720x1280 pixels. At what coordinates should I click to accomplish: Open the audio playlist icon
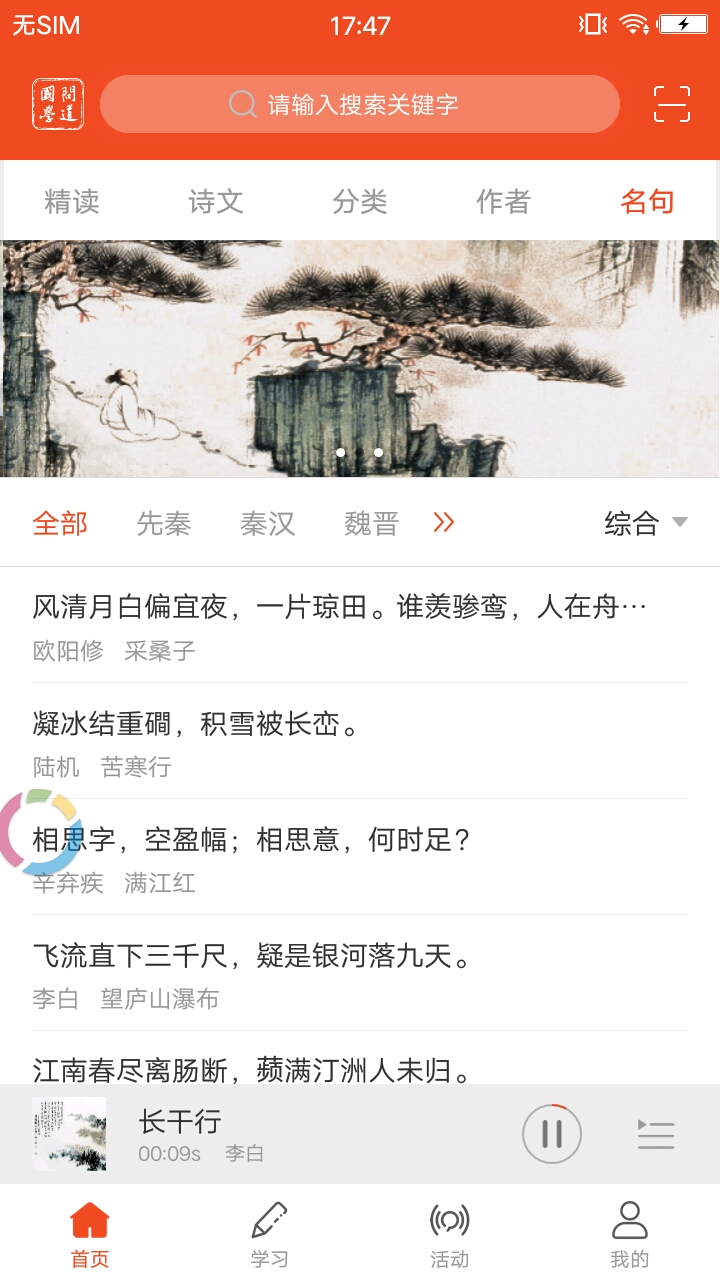pyautogui.click(x=656, y=1134)
